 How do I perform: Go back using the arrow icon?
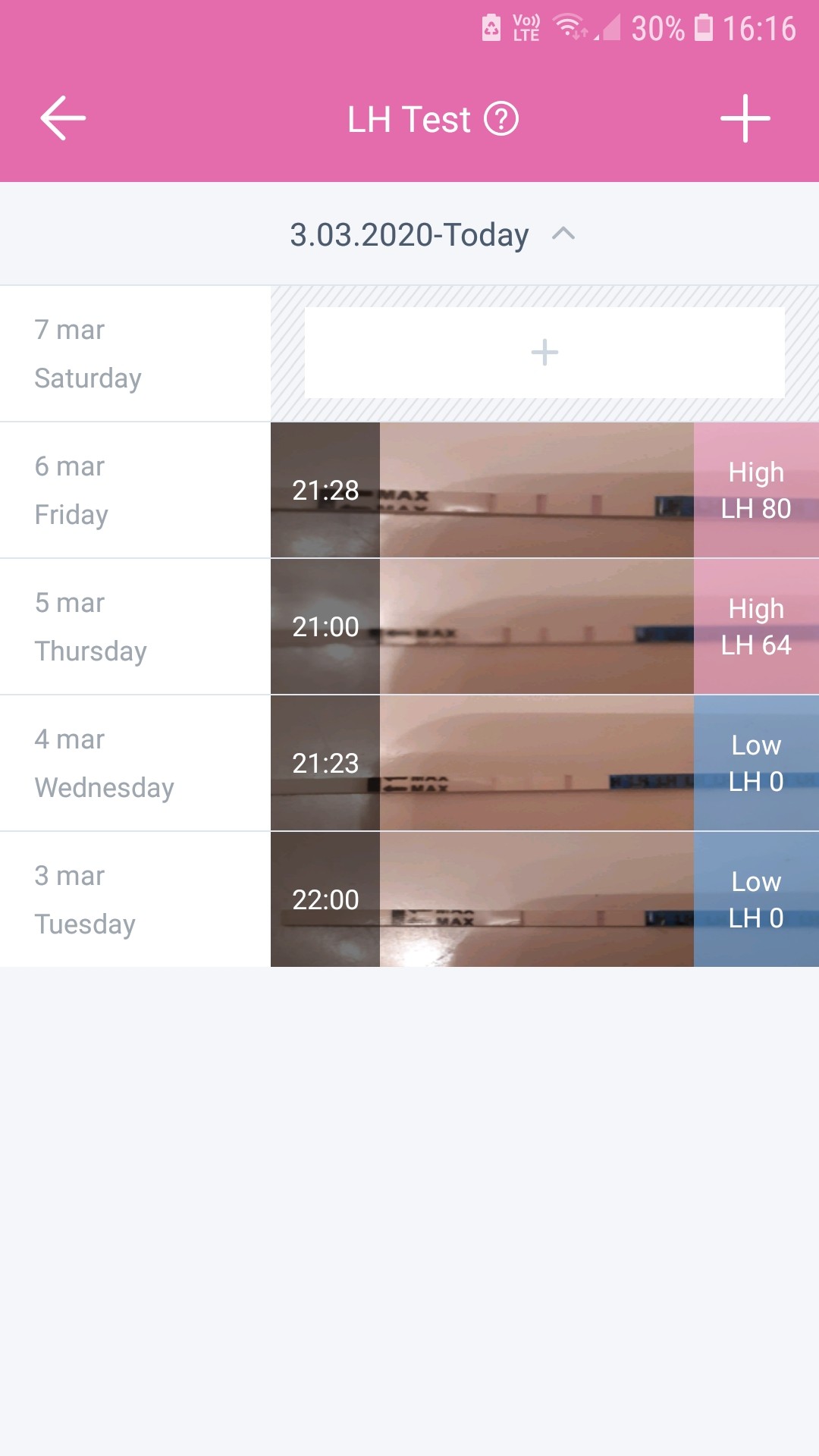pyautogui.click(x=63, y=118)
